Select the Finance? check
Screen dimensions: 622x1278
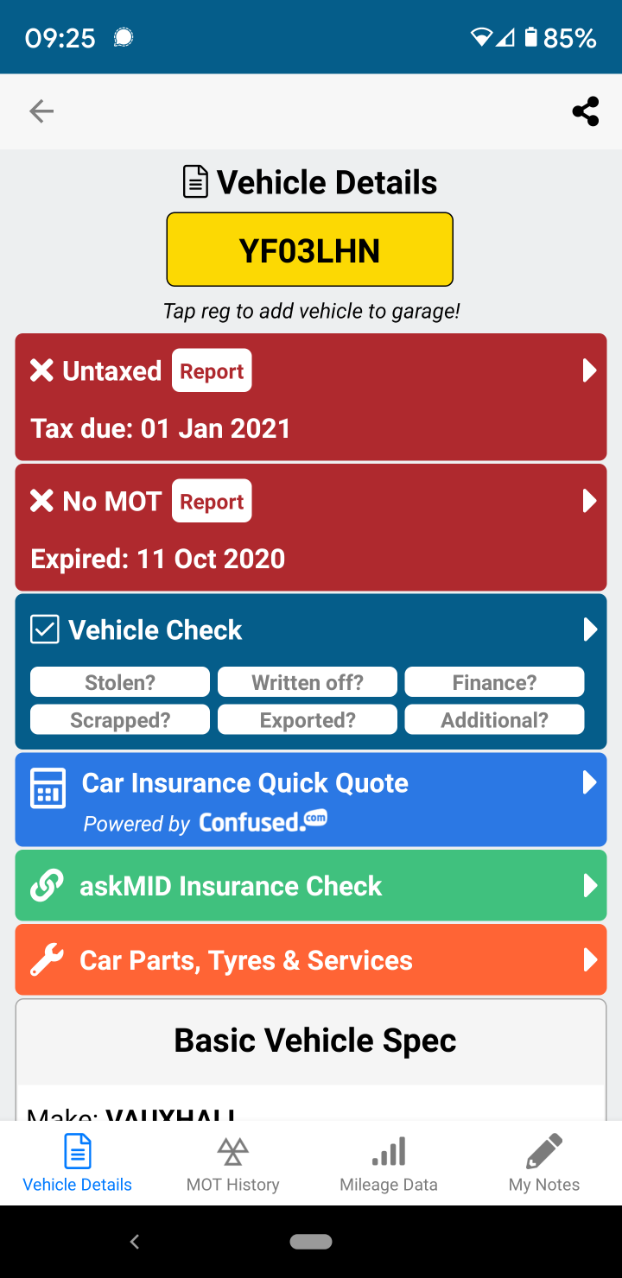coord(494,682)
